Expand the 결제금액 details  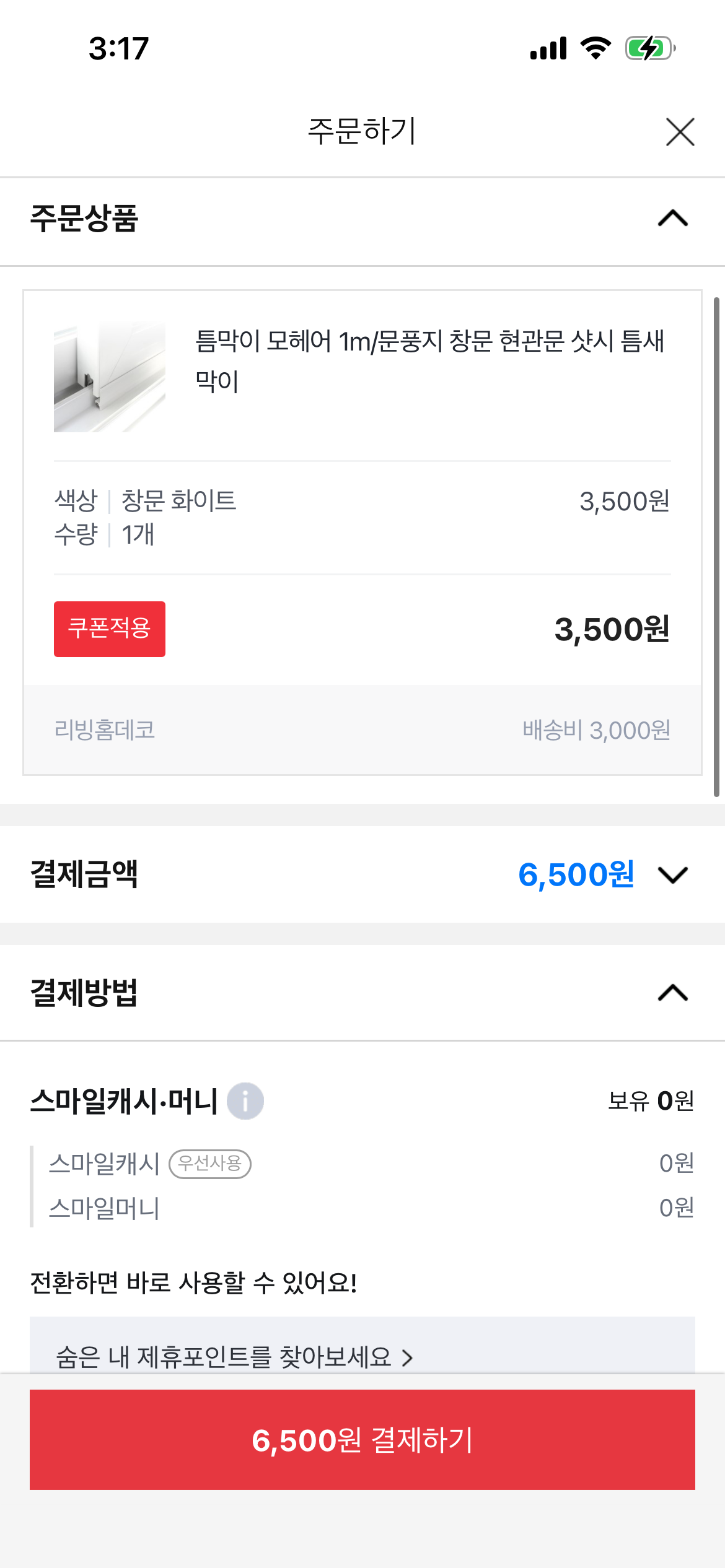click(672, 874)
